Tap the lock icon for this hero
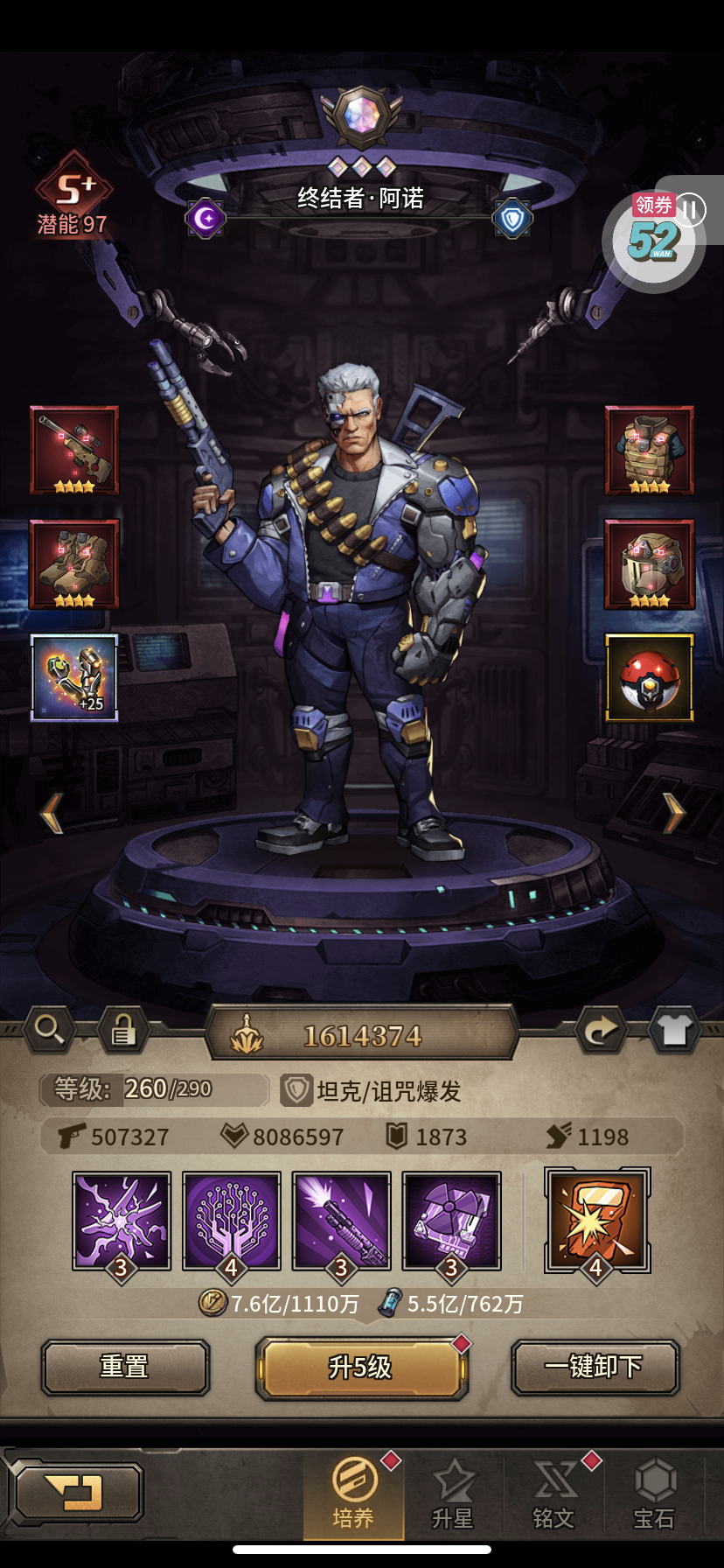Image resolution: width=724 pixels, height=1568 pixels. point(123,1030)
